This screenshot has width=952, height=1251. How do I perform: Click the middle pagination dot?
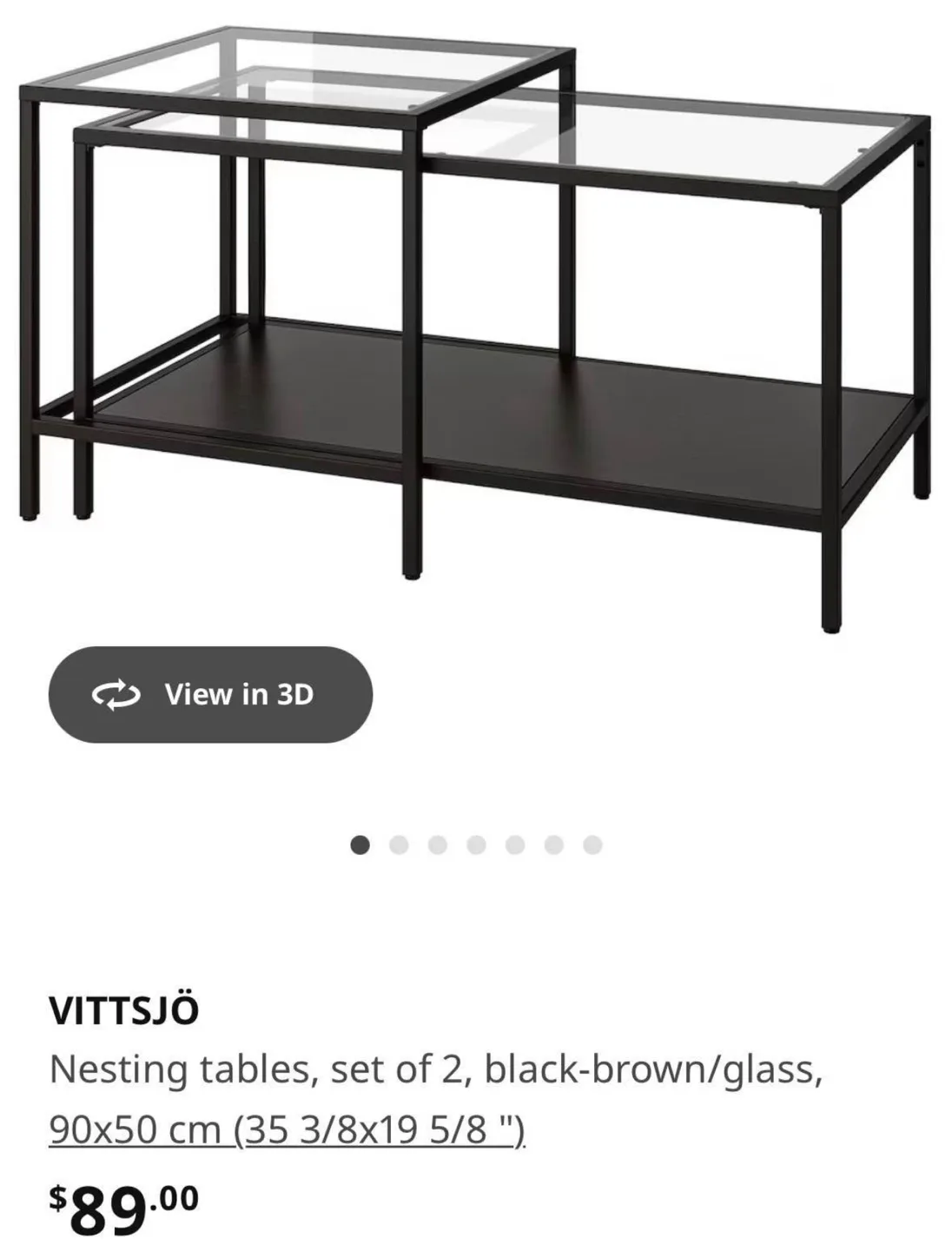(x=475, y=842)
